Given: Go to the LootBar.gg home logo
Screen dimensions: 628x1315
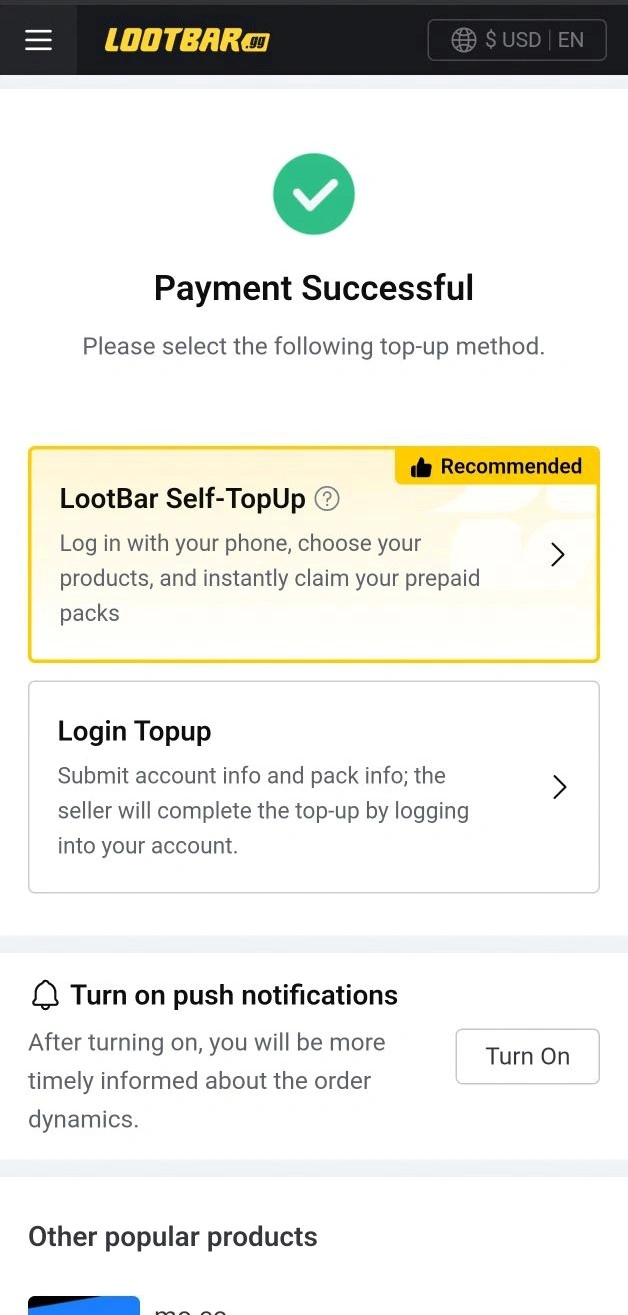Looking at the screenshot, I should (187, 41).
